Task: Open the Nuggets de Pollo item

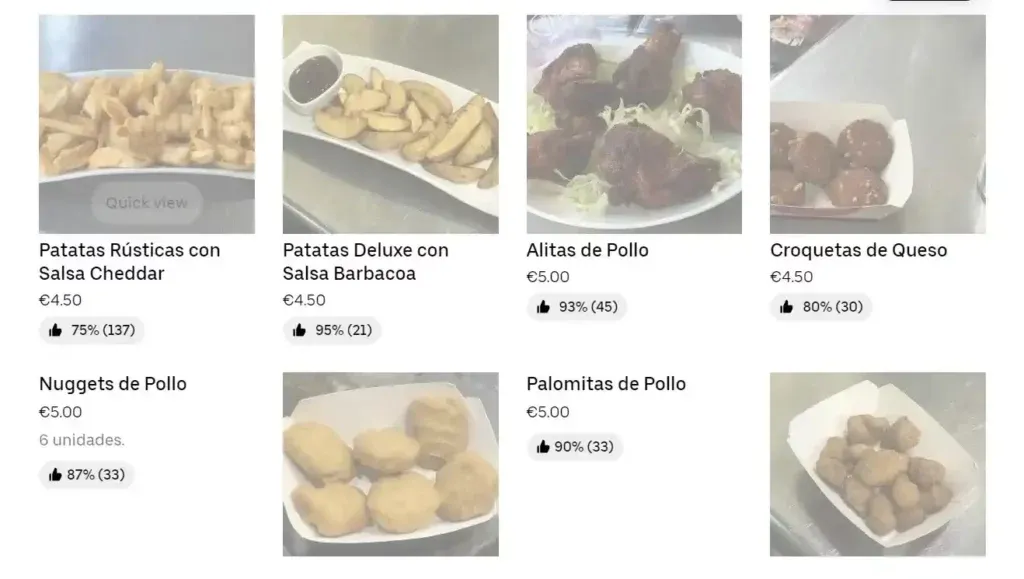Action: pos(113,384)
